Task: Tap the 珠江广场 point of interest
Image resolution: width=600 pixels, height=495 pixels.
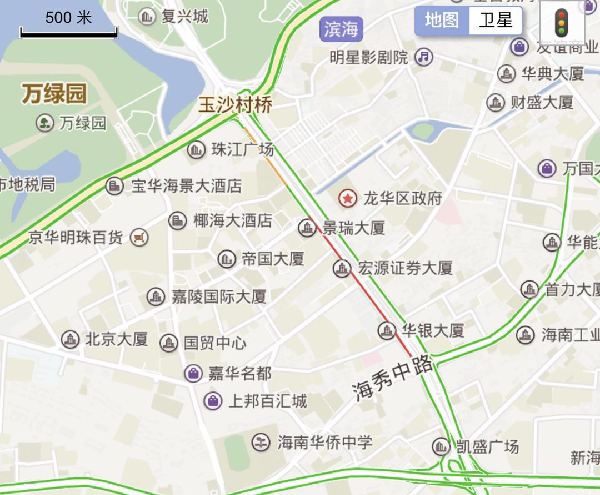Action: 196,150
